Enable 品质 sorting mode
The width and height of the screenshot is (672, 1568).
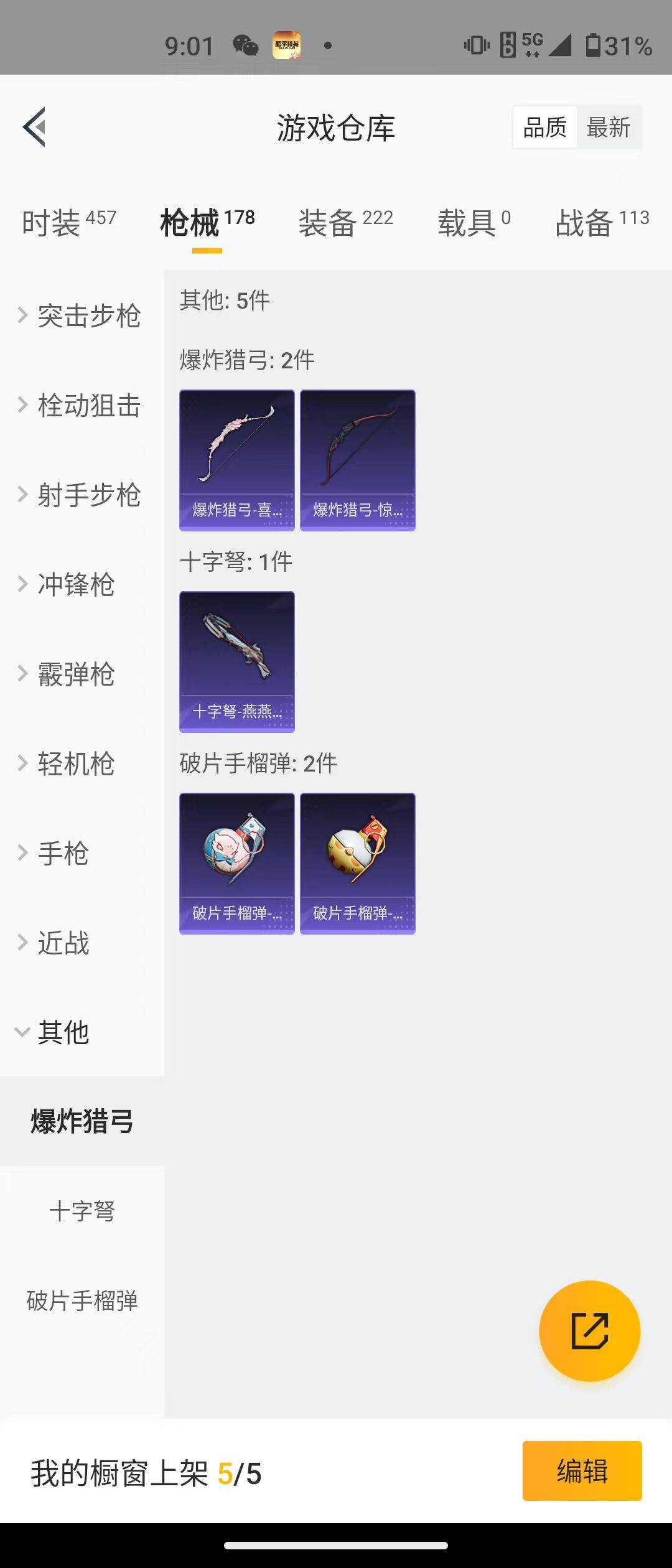pos(544,126)
